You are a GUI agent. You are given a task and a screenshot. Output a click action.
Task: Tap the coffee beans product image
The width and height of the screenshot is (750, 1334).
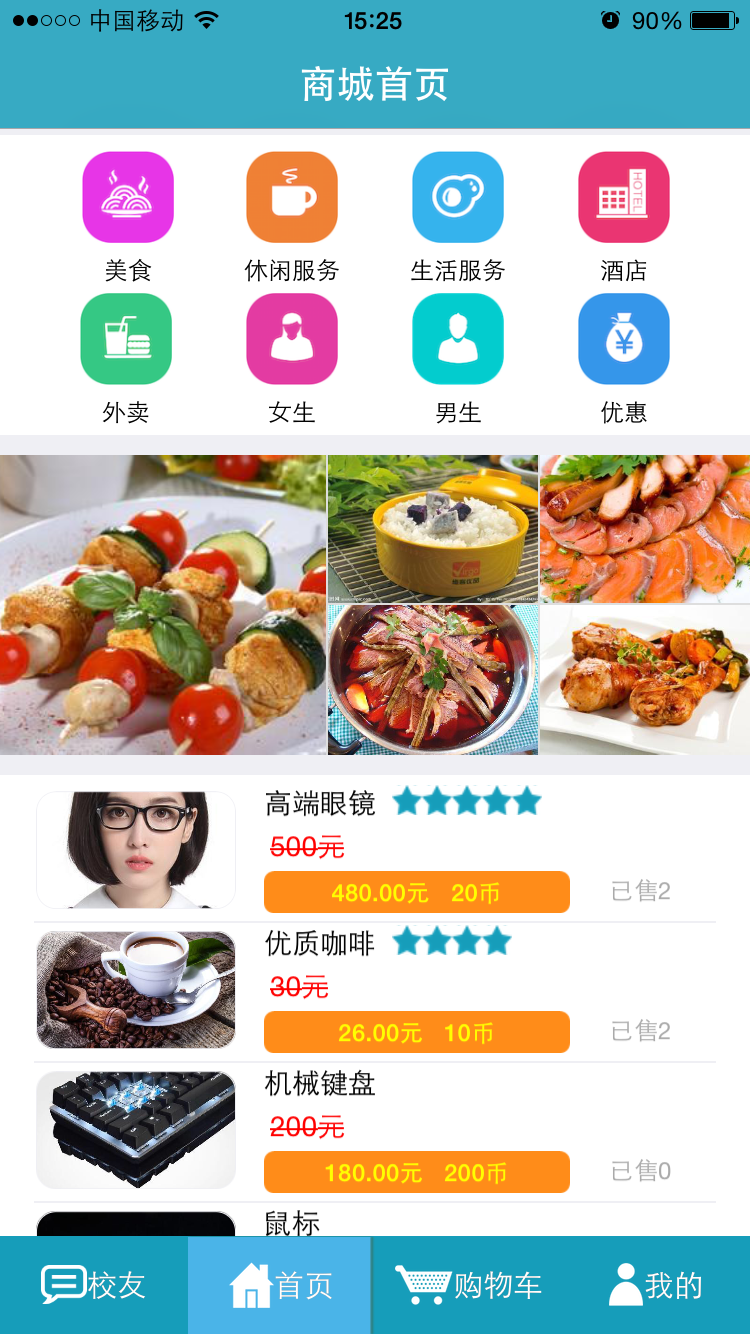click(135, 989)
